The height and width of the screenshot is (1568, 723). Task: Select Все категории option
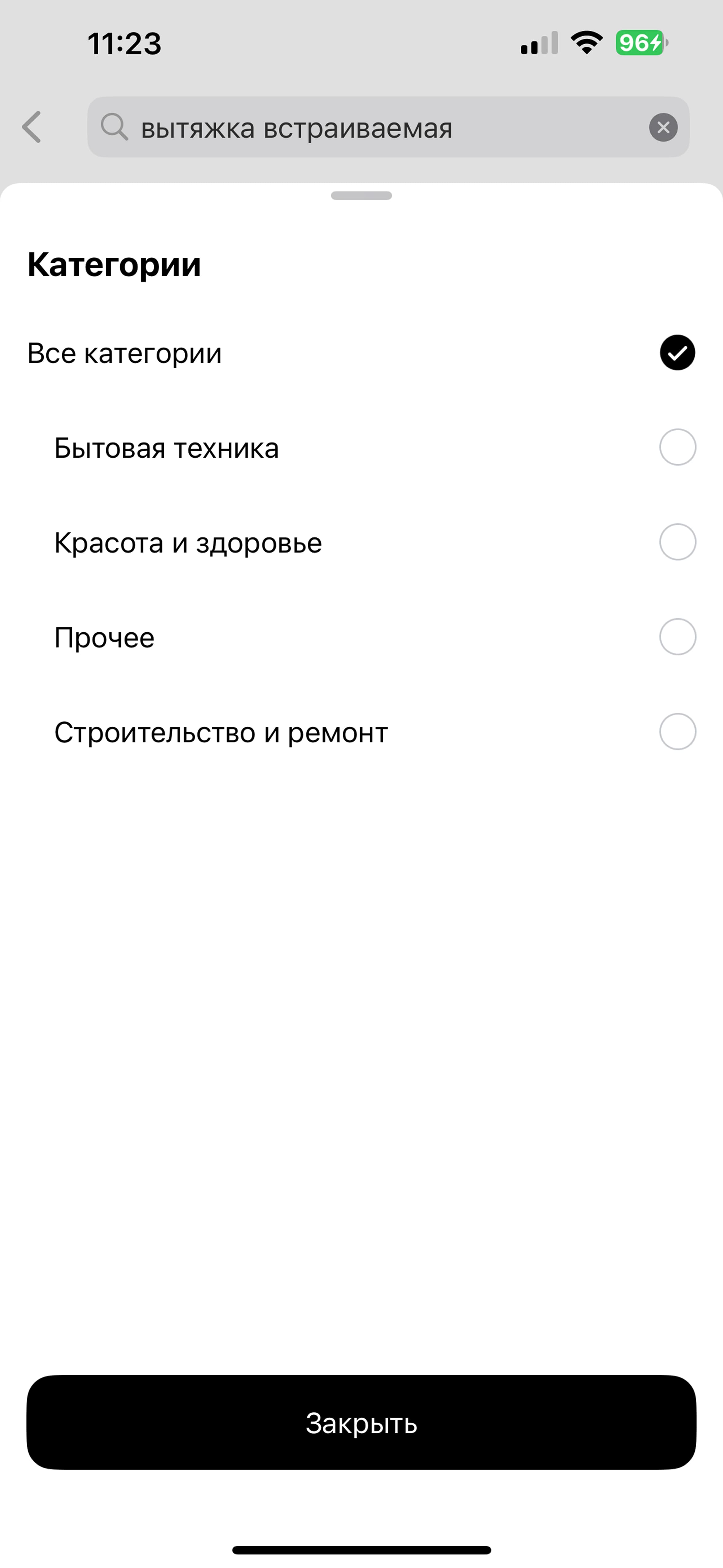coord(361,353)
